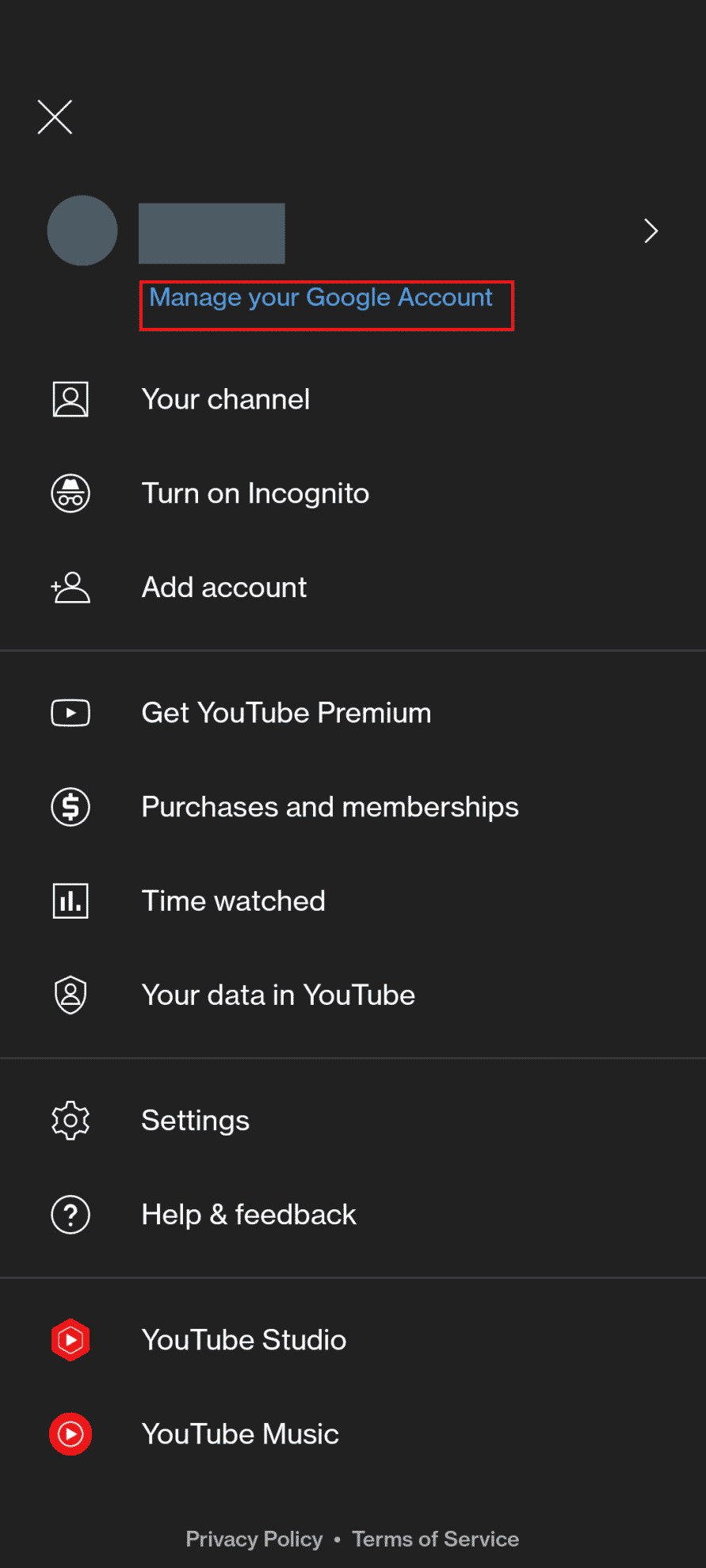Click the Add account person icon

(70, 588)
